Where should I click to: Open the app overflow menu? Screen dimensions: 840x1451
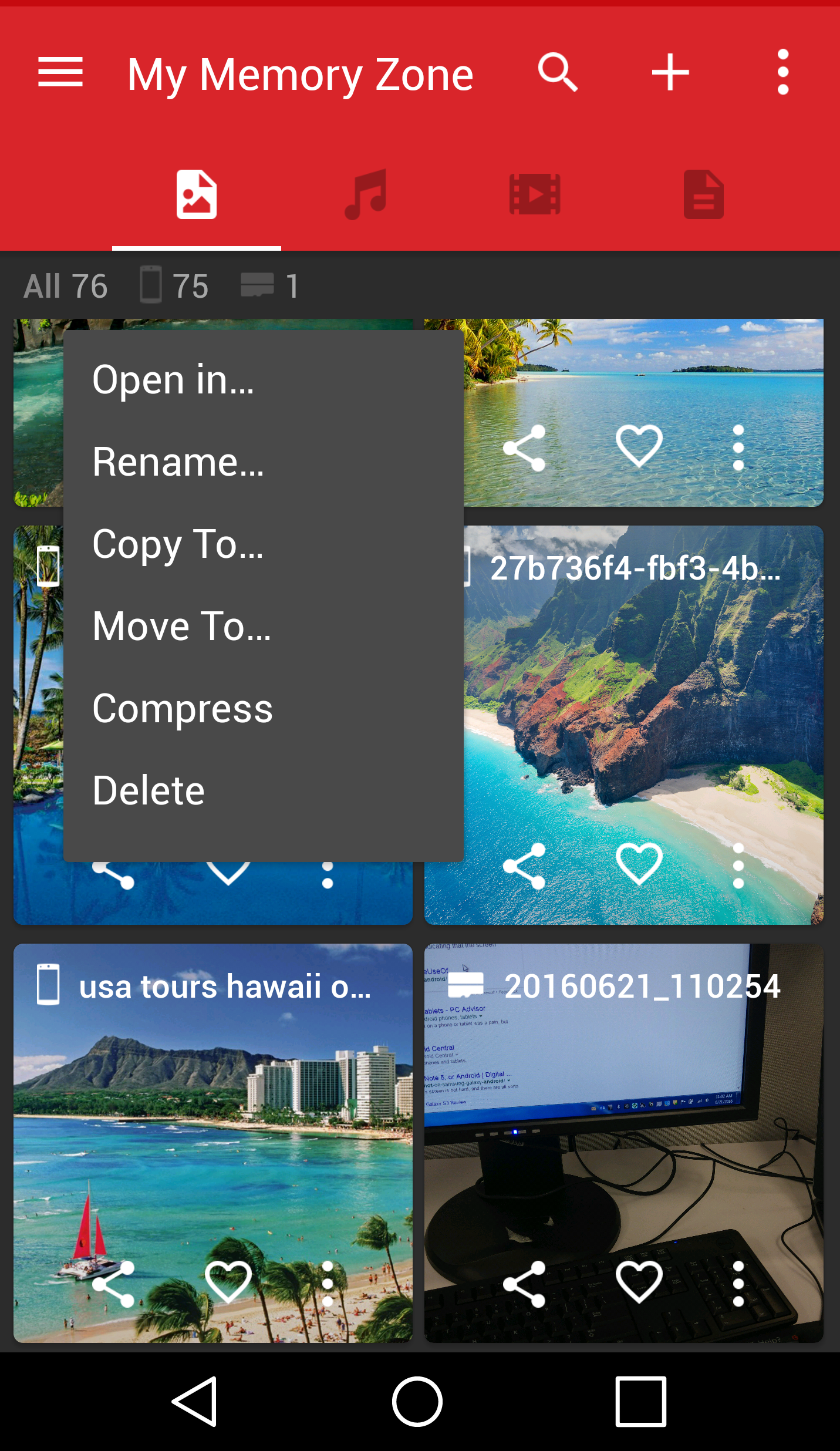(782, 73)
